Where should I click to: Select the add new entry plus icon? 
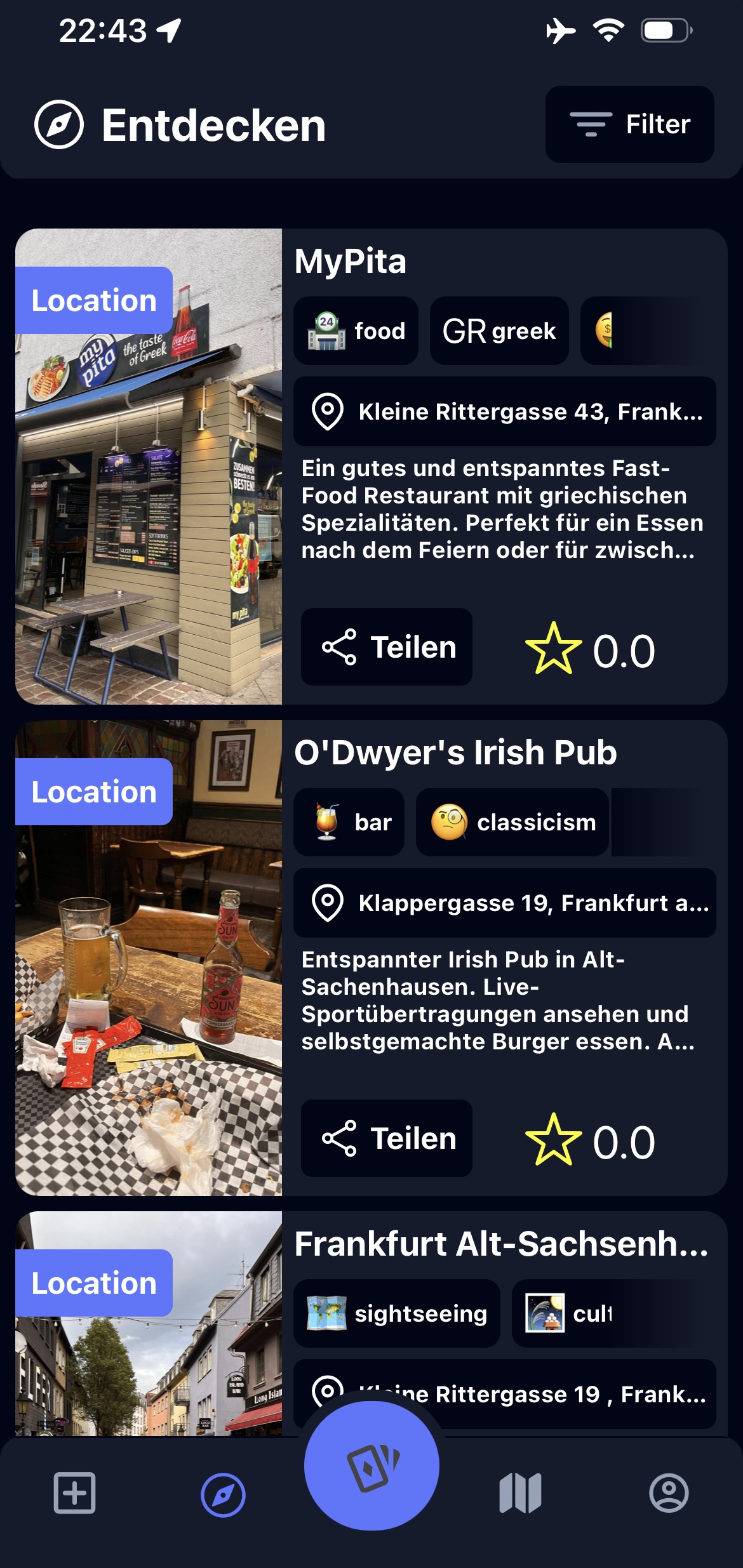point(74,1493)
